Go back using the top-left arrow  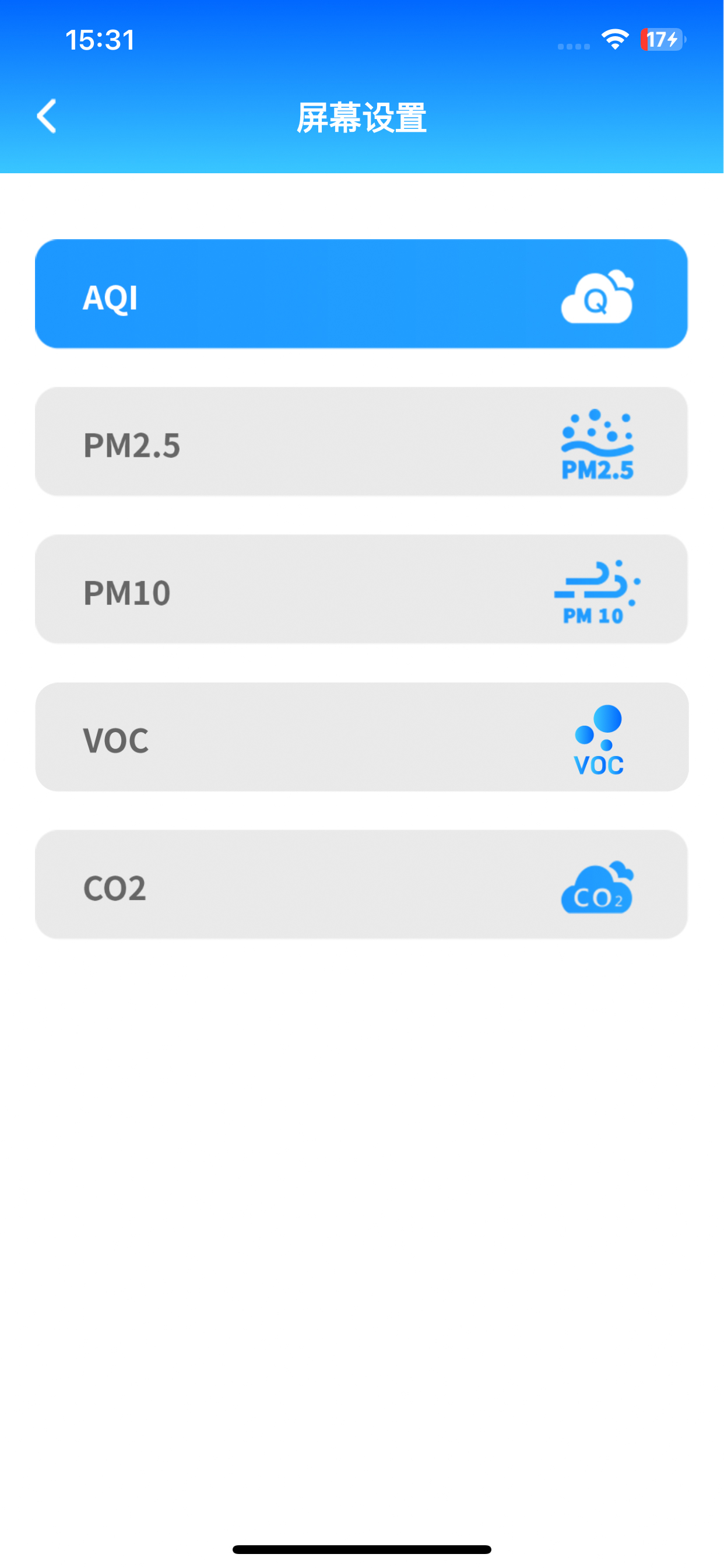click(x=47, y=116)
